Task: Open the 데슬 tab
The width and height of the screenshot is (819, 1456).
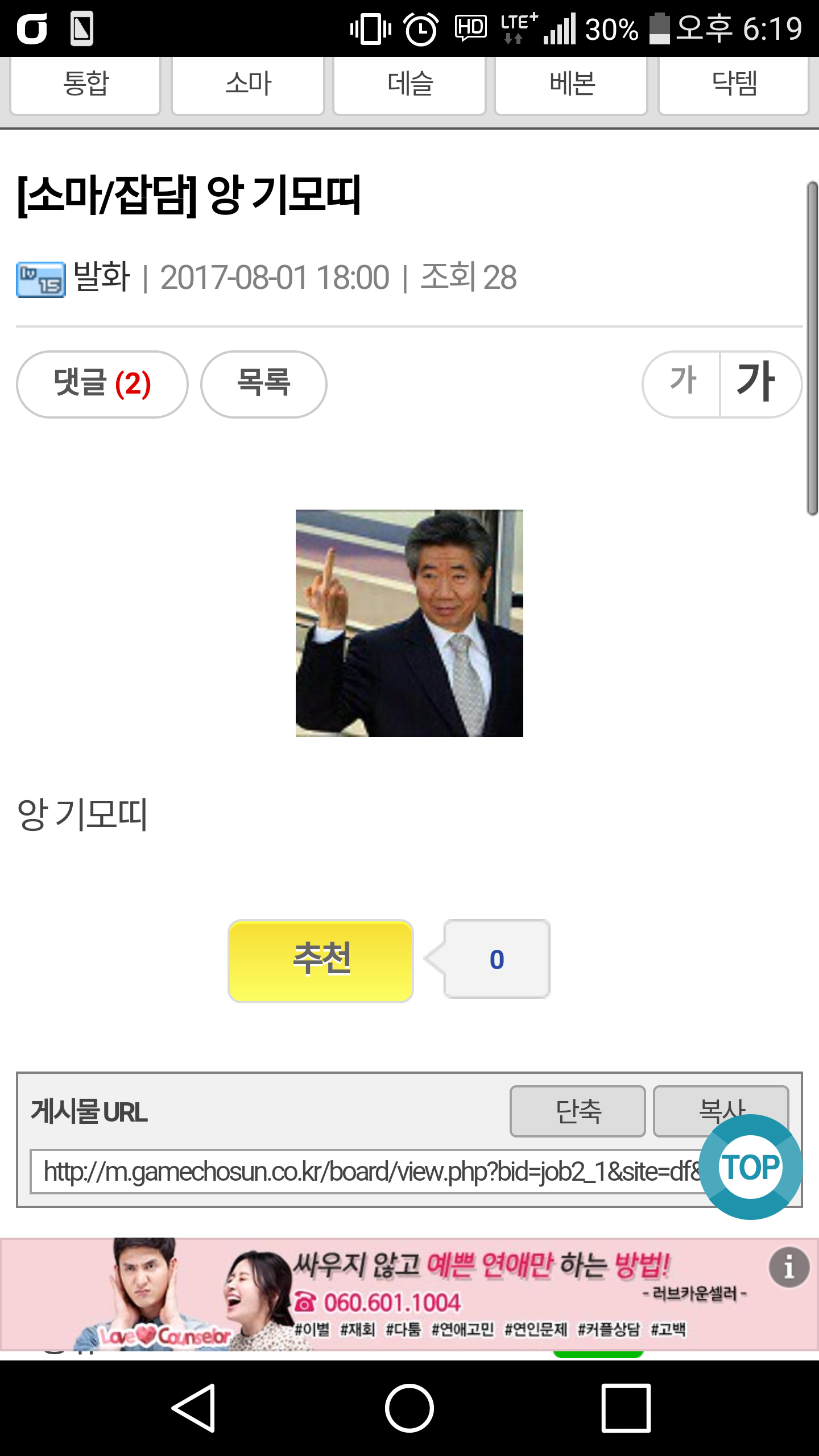Action: click(x=409, y=84)
